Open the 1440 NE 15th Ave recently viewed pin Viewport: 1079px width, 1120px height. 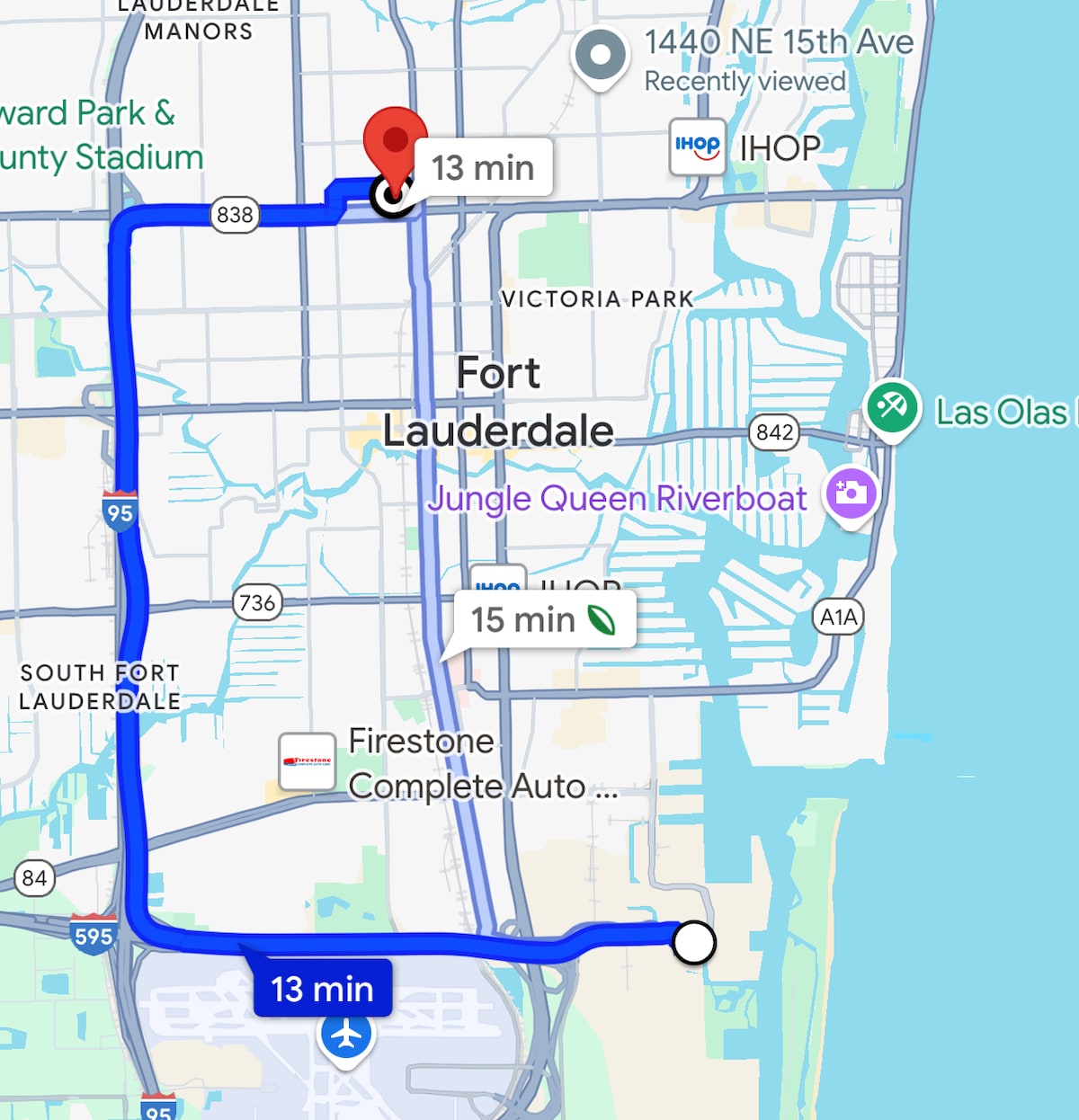(x=600, y=56)
